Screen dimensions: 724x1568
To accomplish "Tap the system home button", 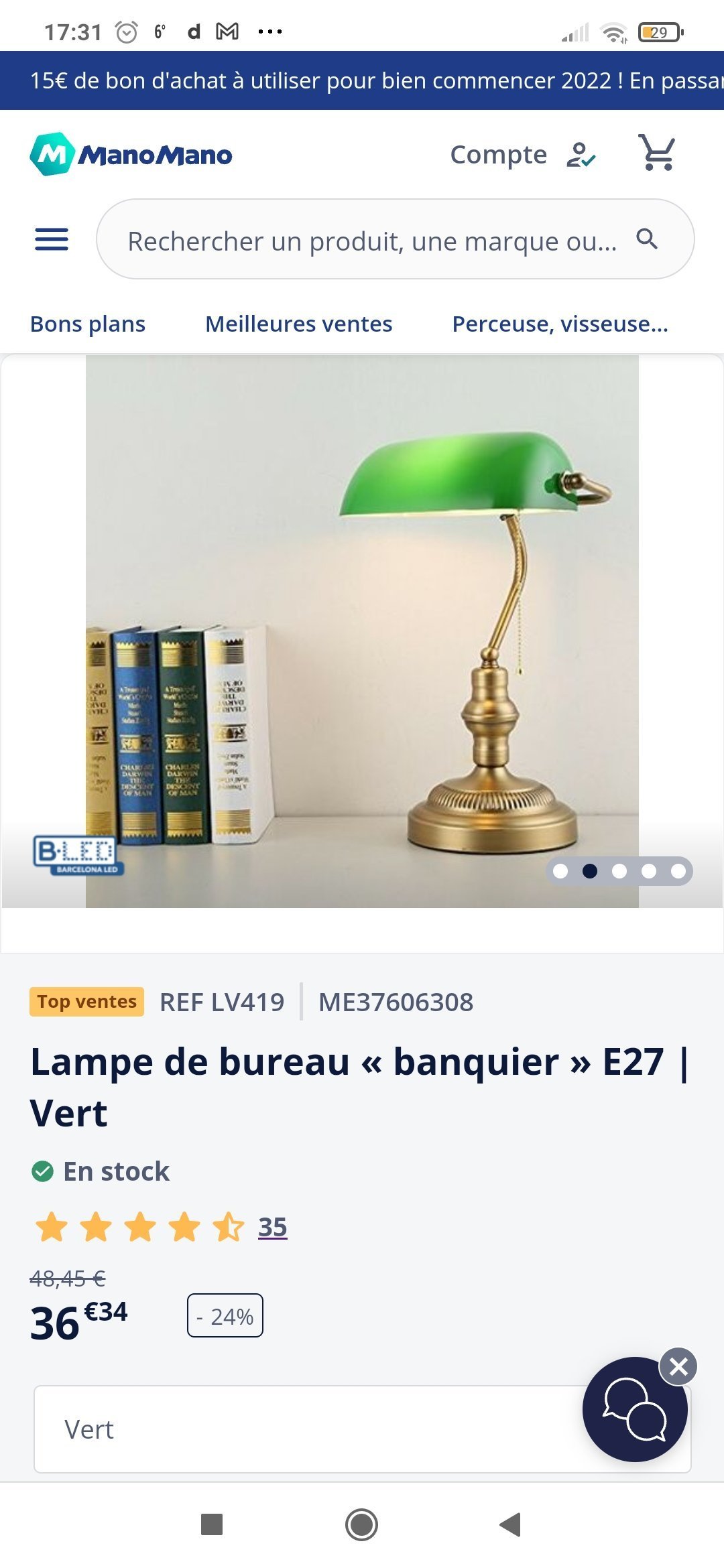I will pos(362,1524).
